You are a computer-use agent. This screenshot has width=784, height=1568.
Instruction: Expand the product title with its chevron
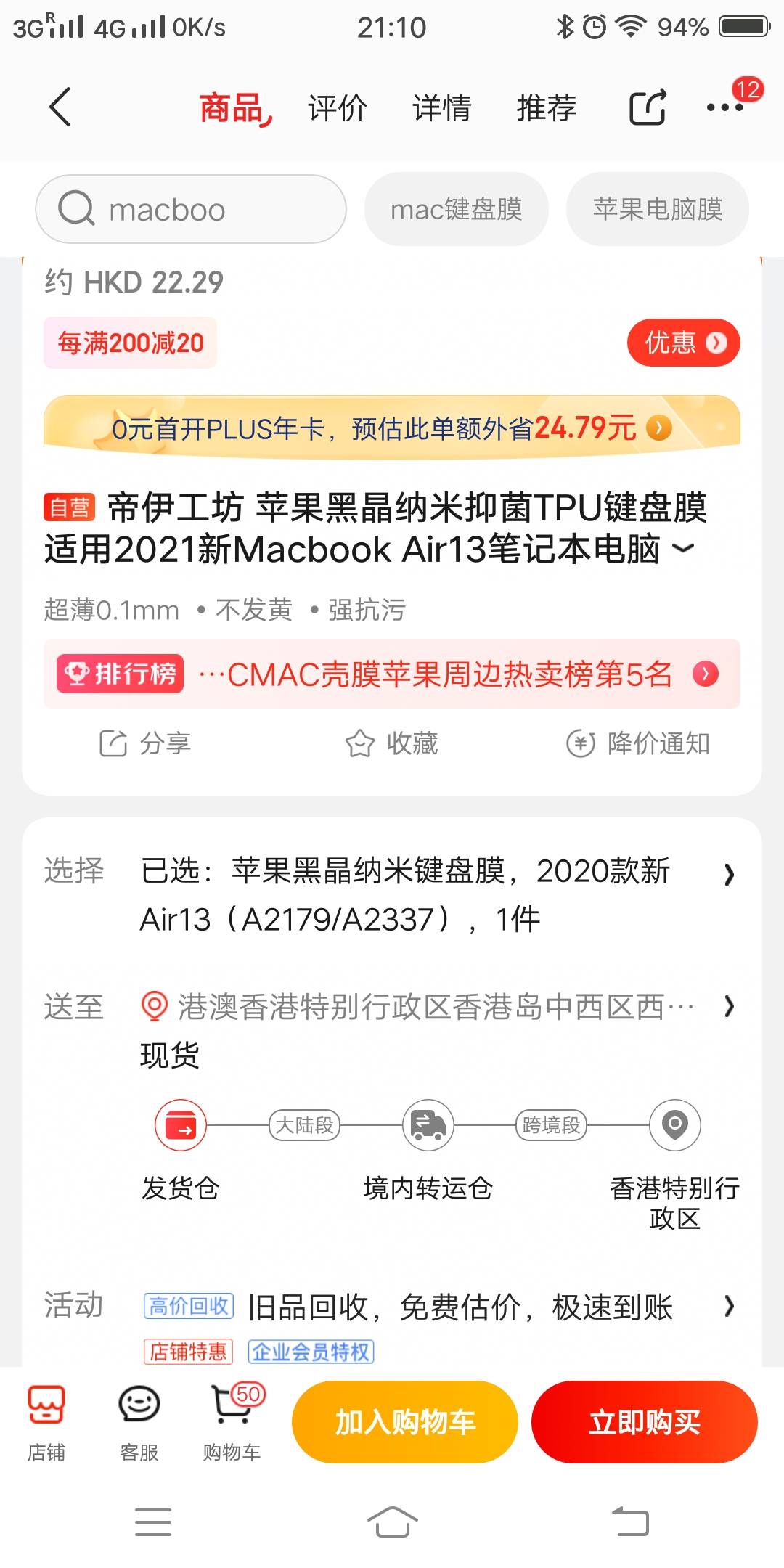[683, 550]
